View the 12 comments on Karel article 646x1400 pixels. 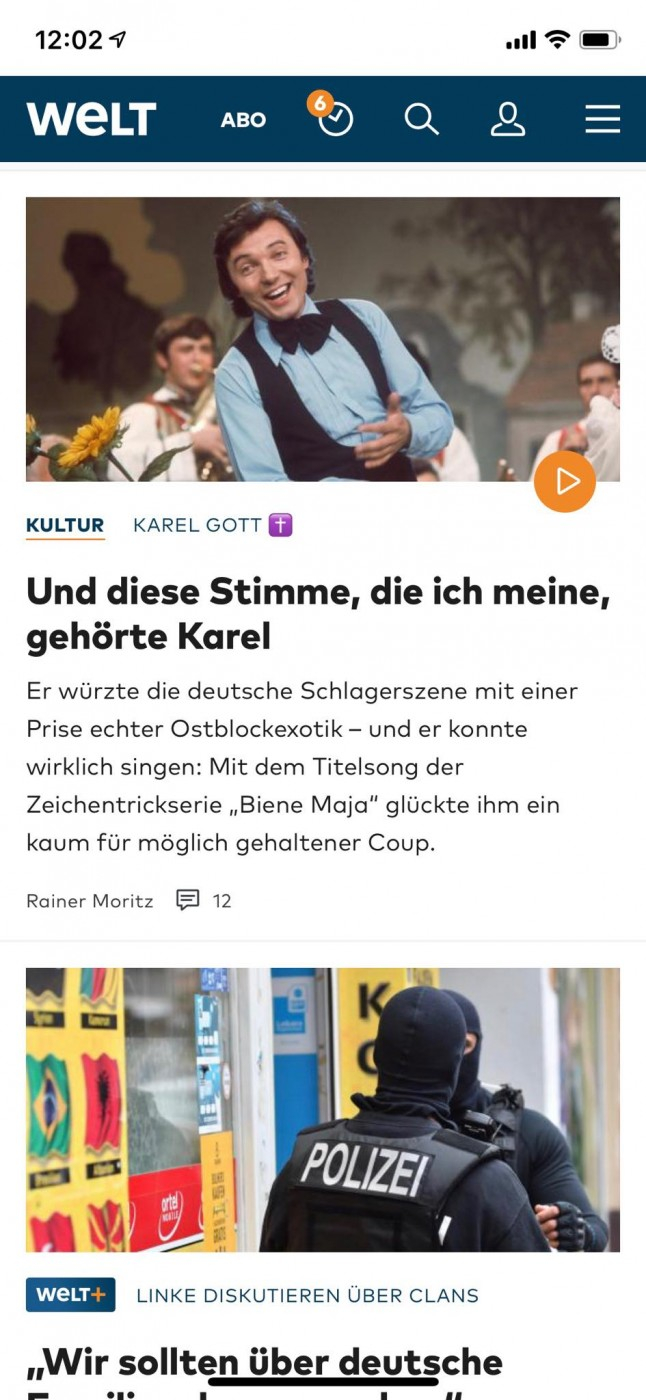point(203,901)
